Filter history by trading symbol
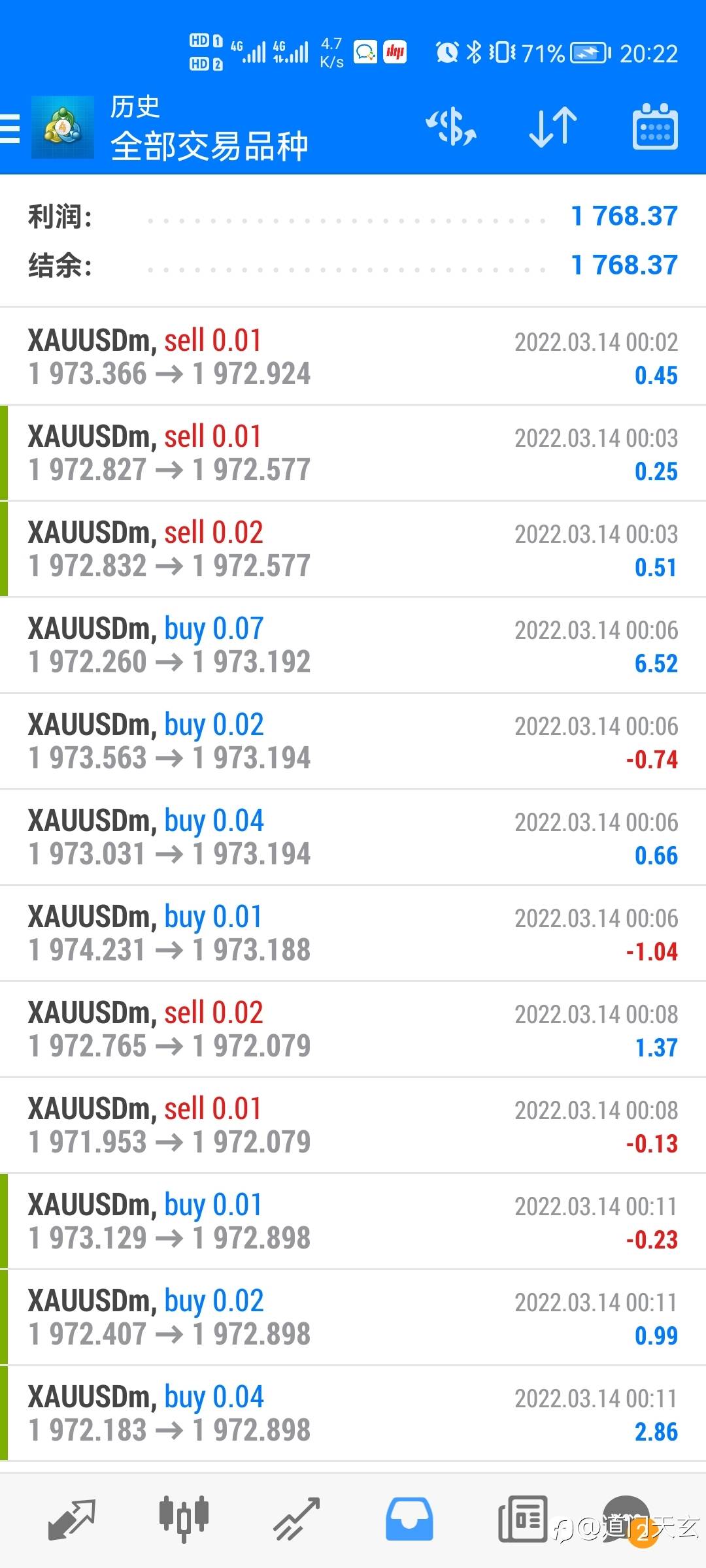The height and width of the screenshot is (1568, 706). (451, 127)
